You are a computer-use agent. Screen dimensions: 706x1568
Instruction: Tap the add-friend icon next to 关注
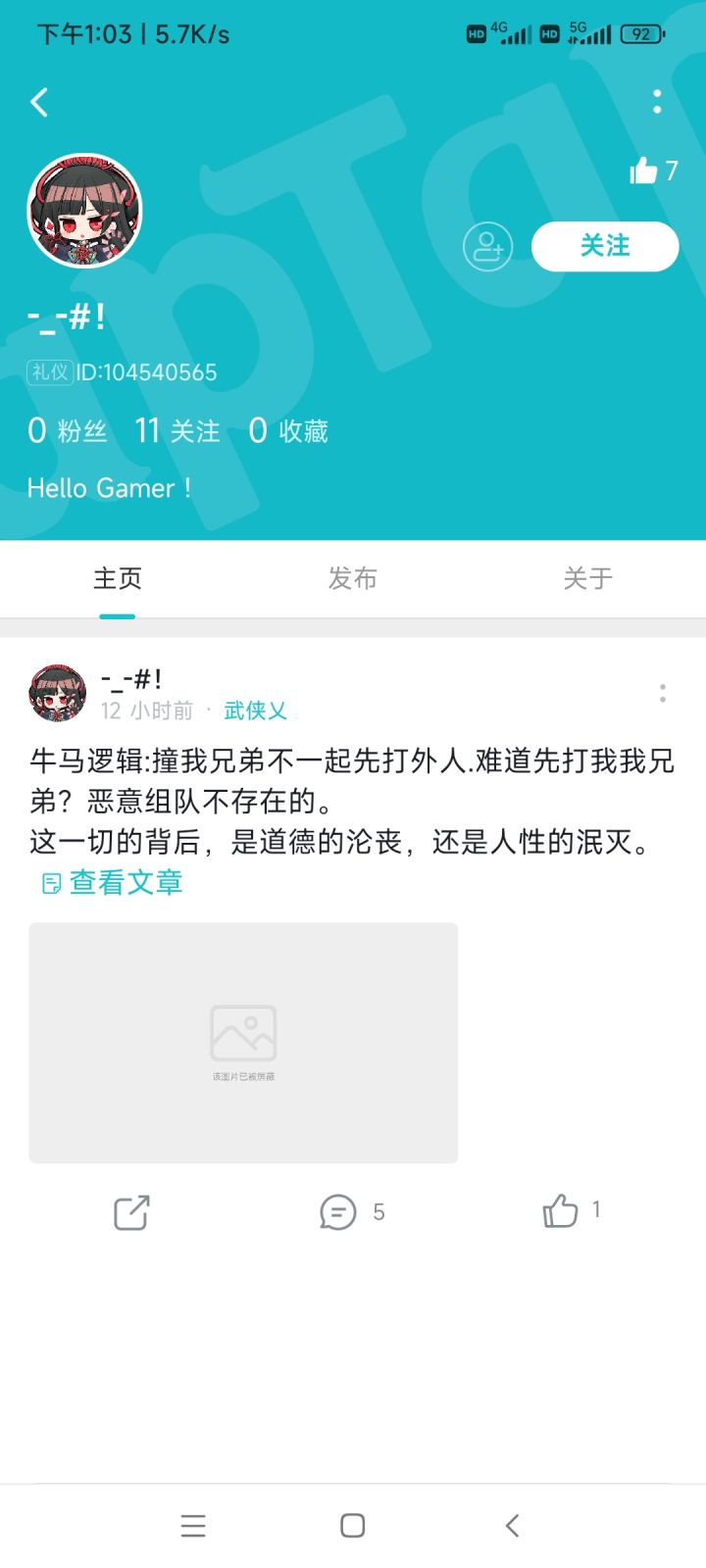pos(487,246)
